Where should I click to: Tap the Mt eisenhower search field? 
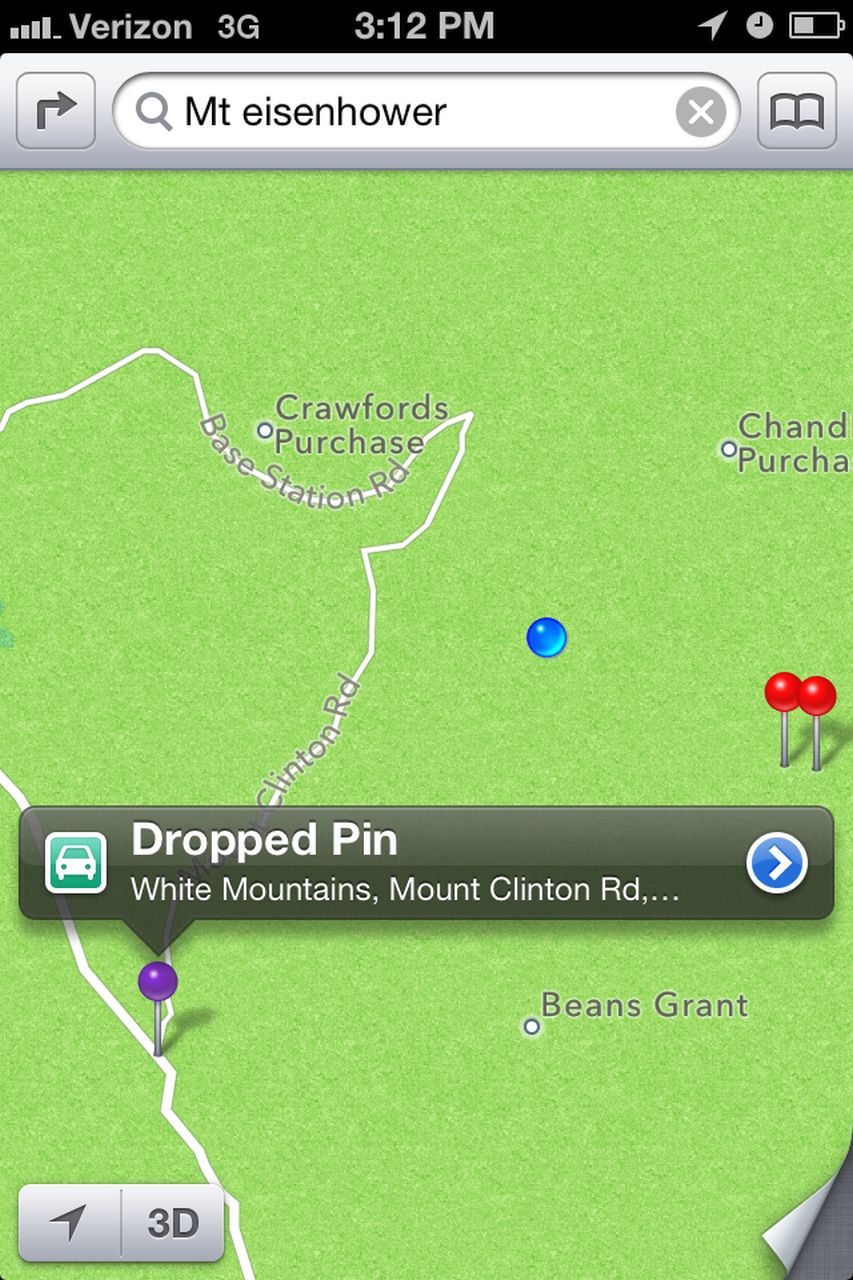pyautogui.click(x=400, y=111)
